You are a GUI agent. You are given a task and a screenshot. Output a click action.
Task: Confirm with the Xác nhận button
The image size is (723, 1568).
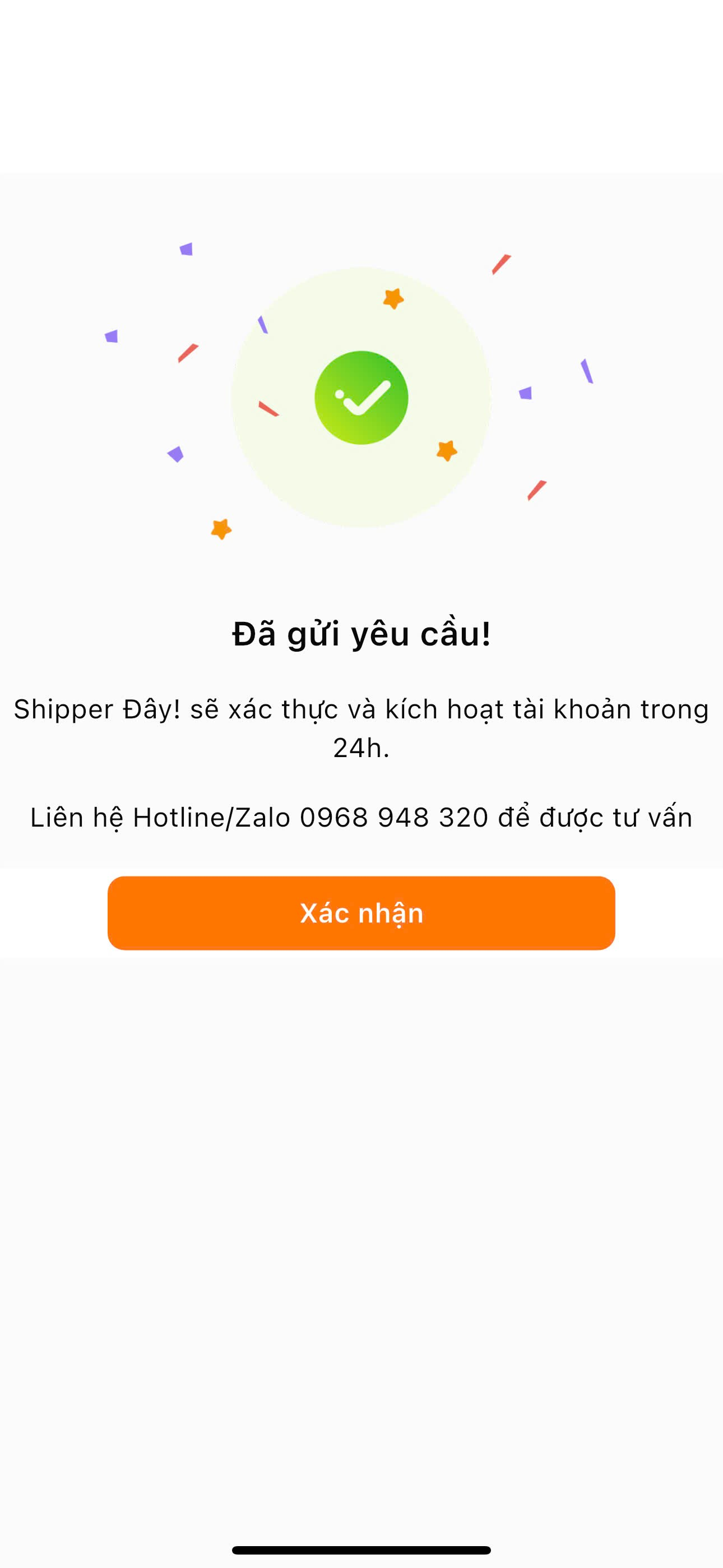coord(361,912)
